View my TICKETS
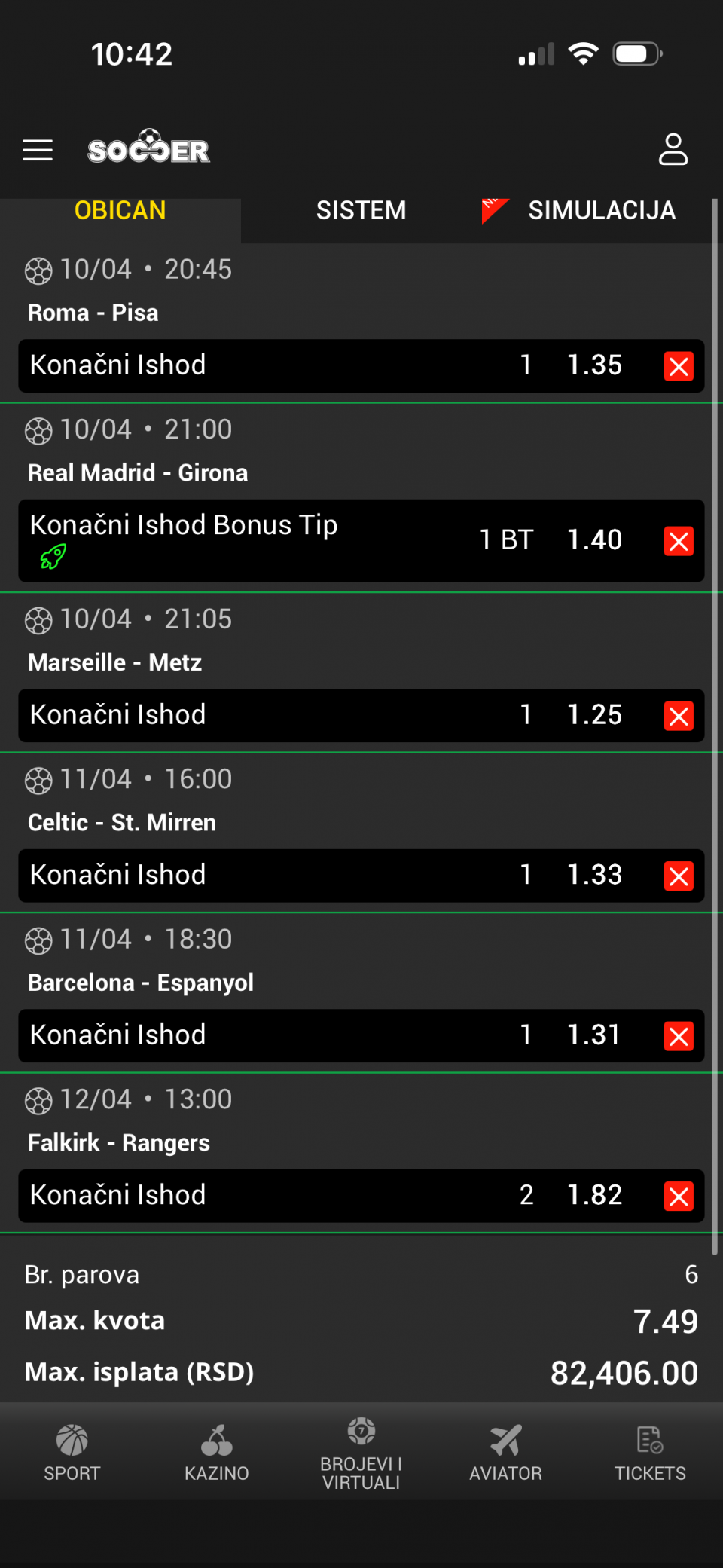 [650, 1453]
